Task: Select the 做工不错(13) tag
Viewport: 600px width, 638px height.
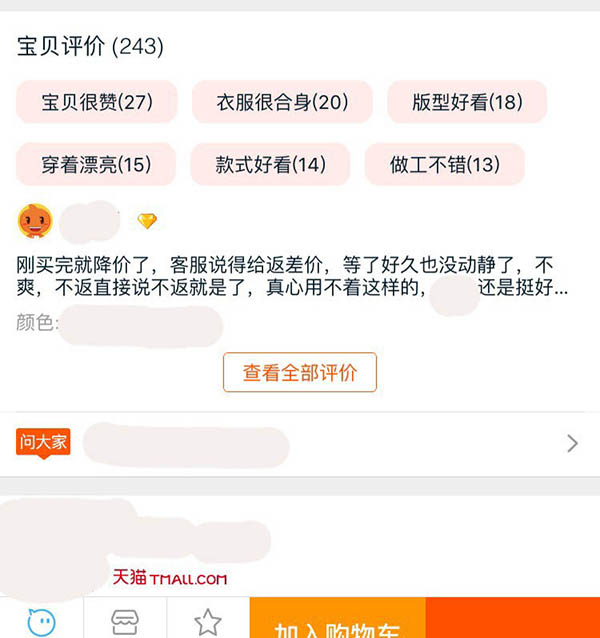Action: click(x=445, y=165)
